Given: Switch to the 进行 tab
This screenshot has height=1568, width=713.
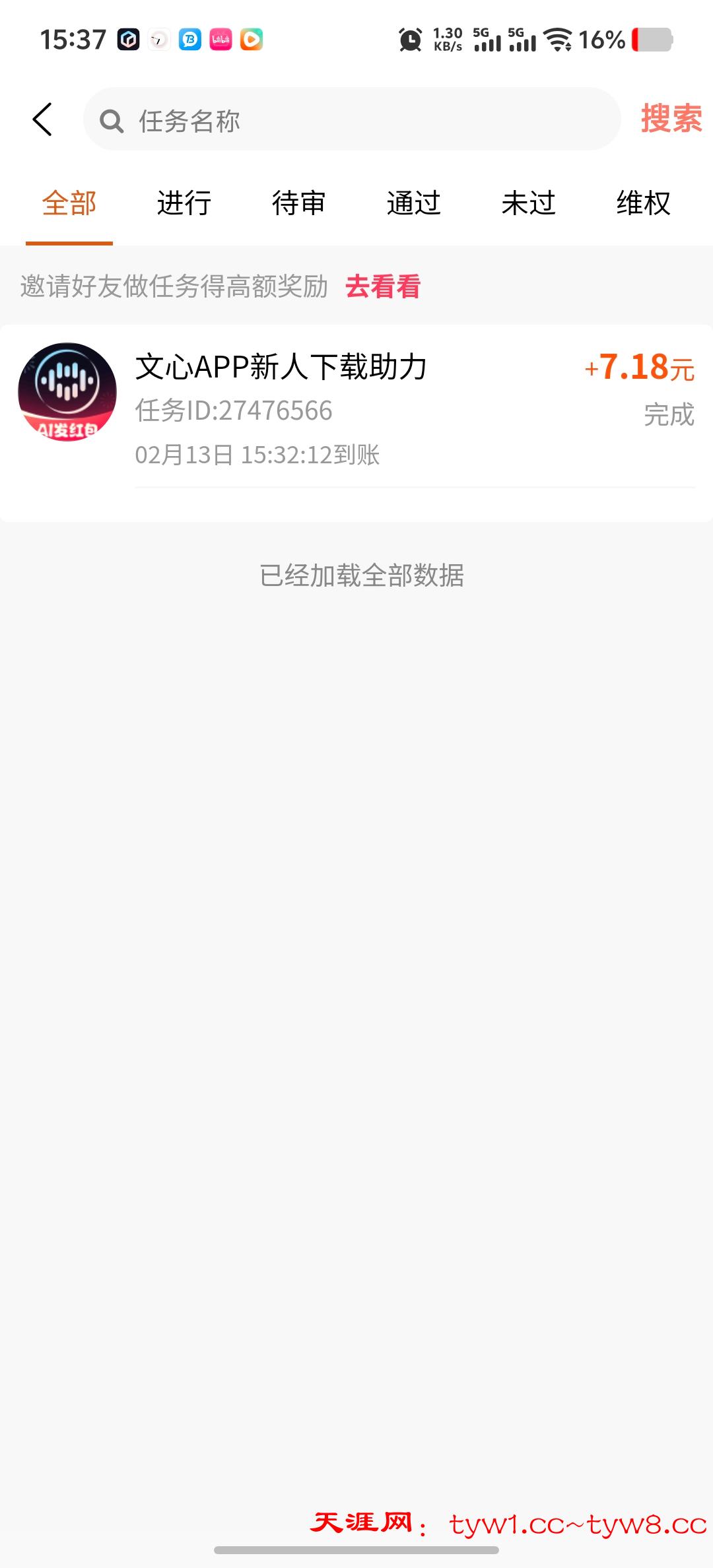Looking at the screenshot, I should point(184,203).
